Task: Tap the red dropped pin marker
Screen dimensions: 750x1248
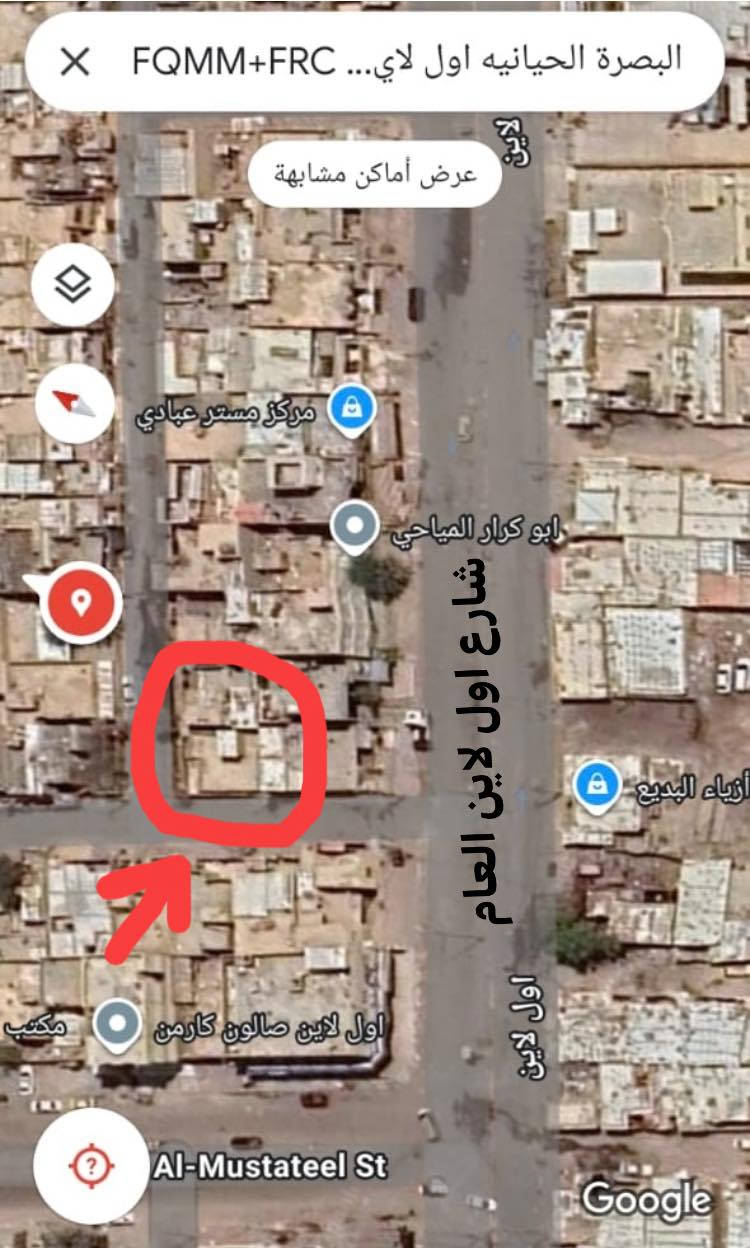Action: pos(81,603)
